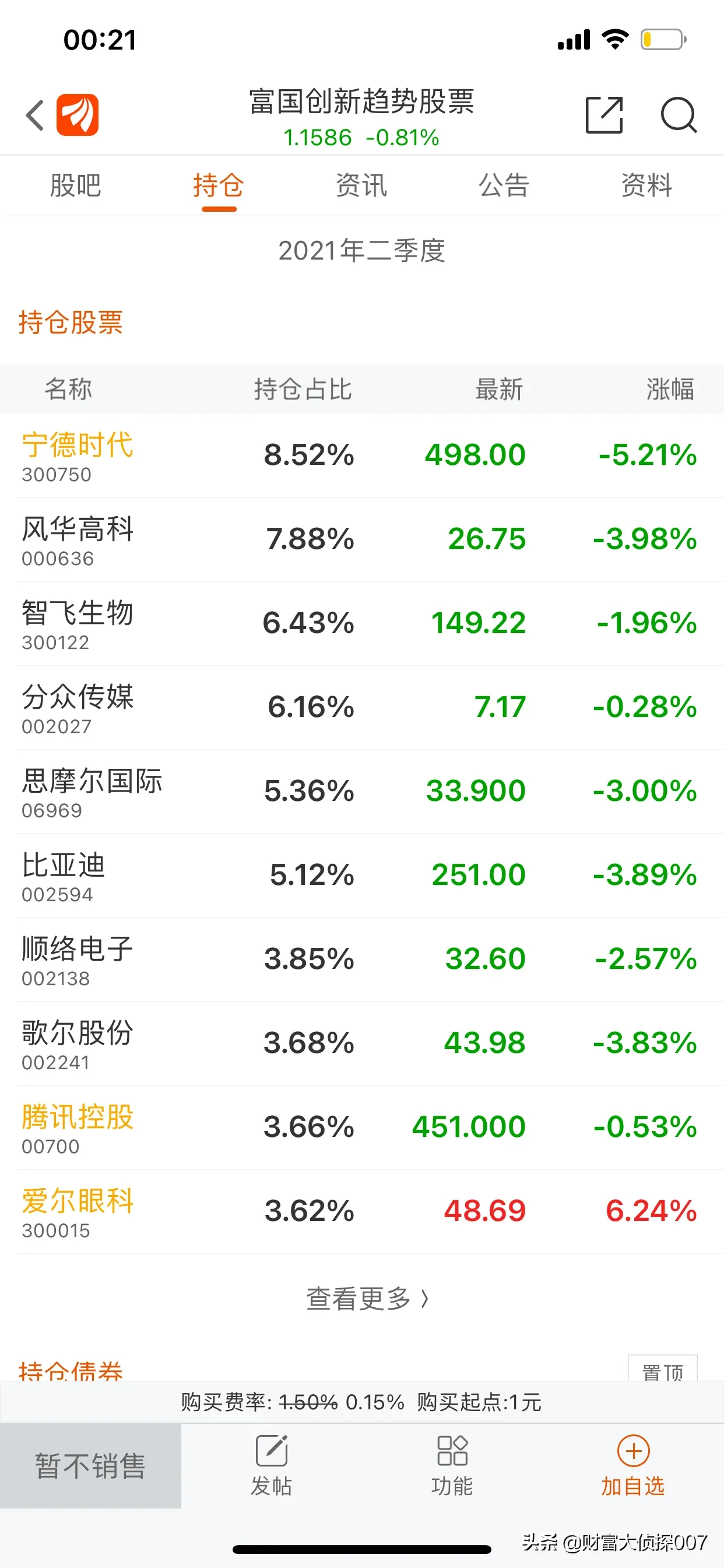Tap 查看更多 to see more holdings
724x1568 pixels.
click(x=367, y=1298)
